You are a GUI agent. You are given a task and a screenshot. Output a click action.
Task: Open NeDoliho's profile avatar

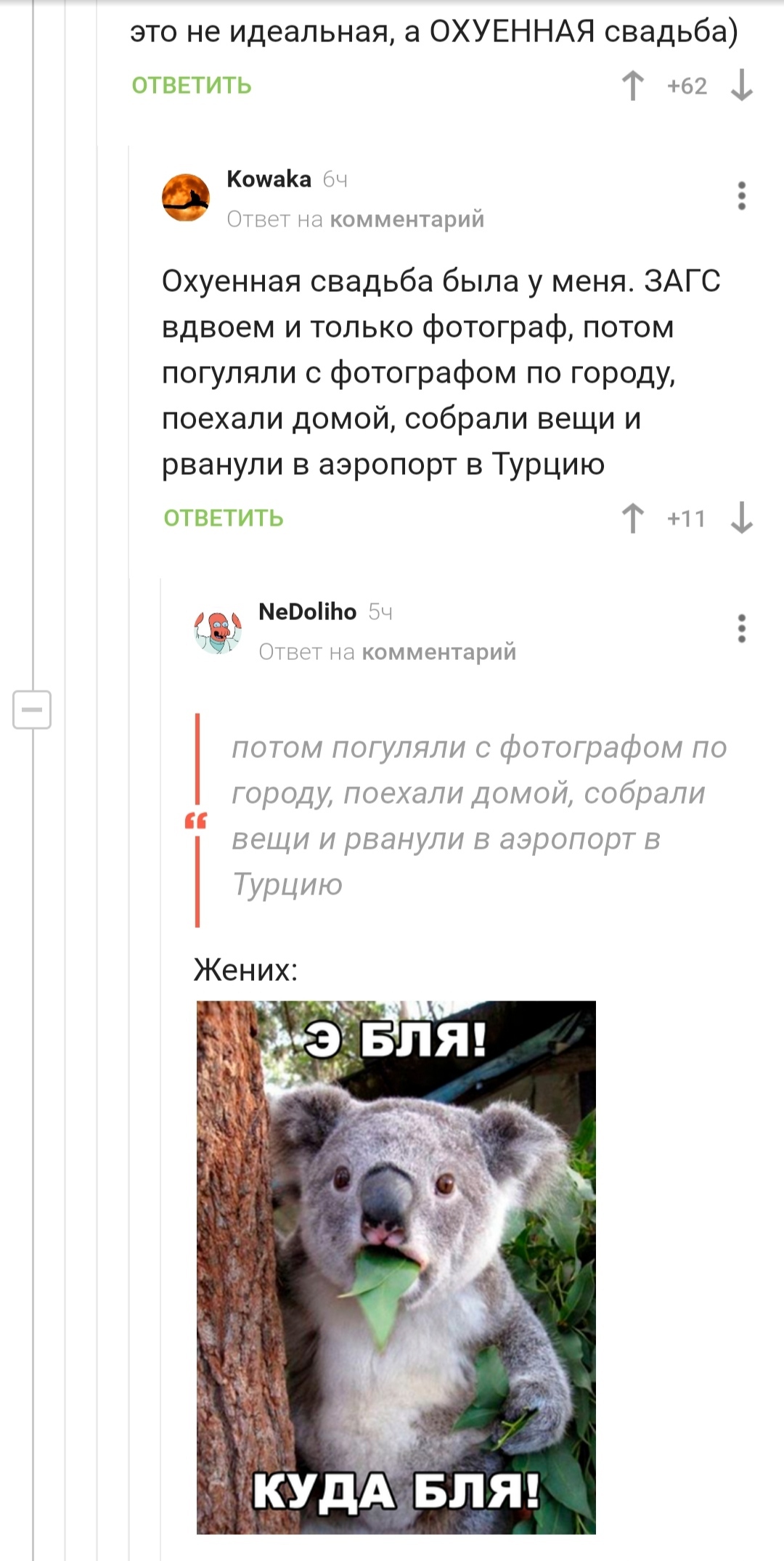point(218,630)
